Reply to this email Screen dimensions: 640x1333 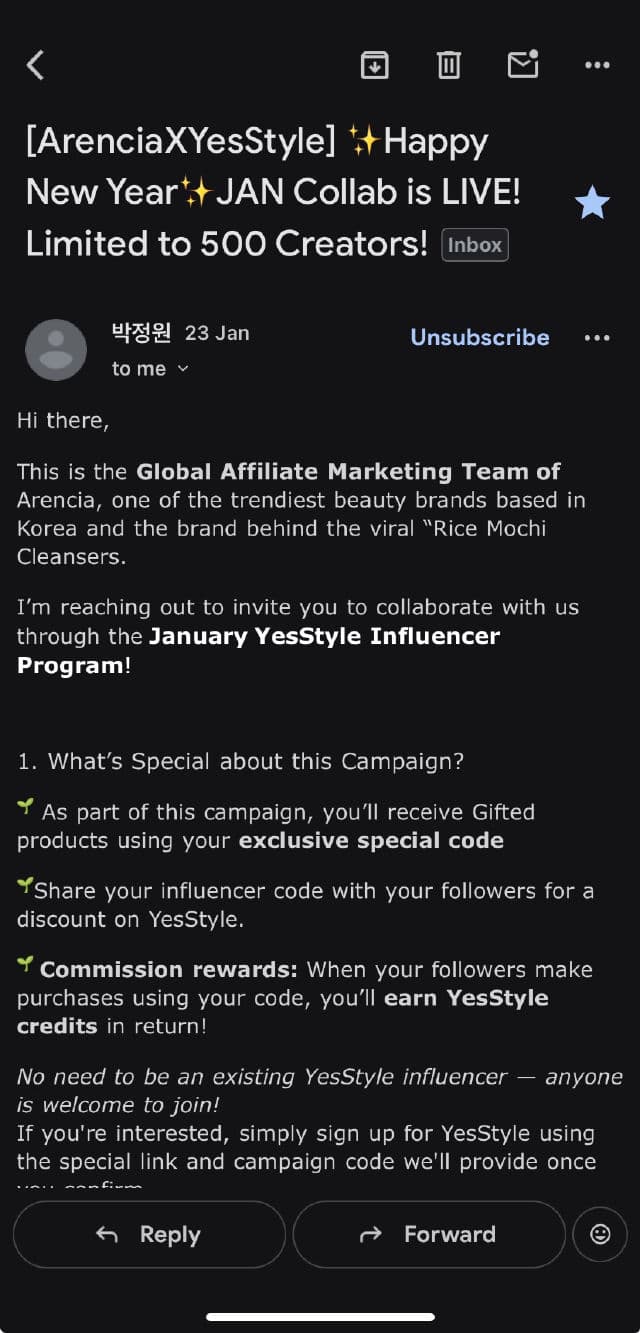(x=149, y=1235)
